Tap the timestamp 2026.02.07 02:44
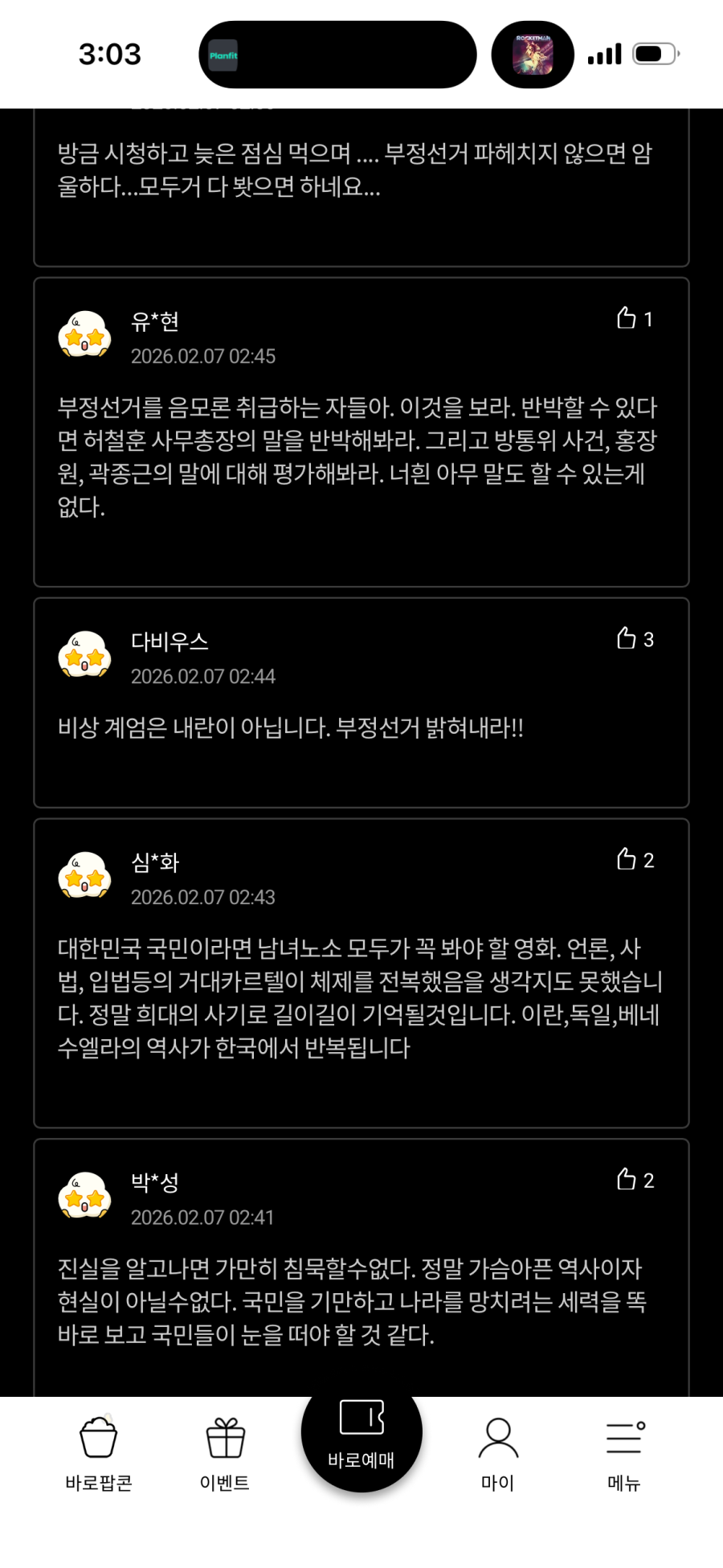This screenshot has height=1568, width=723. point(203,677)
